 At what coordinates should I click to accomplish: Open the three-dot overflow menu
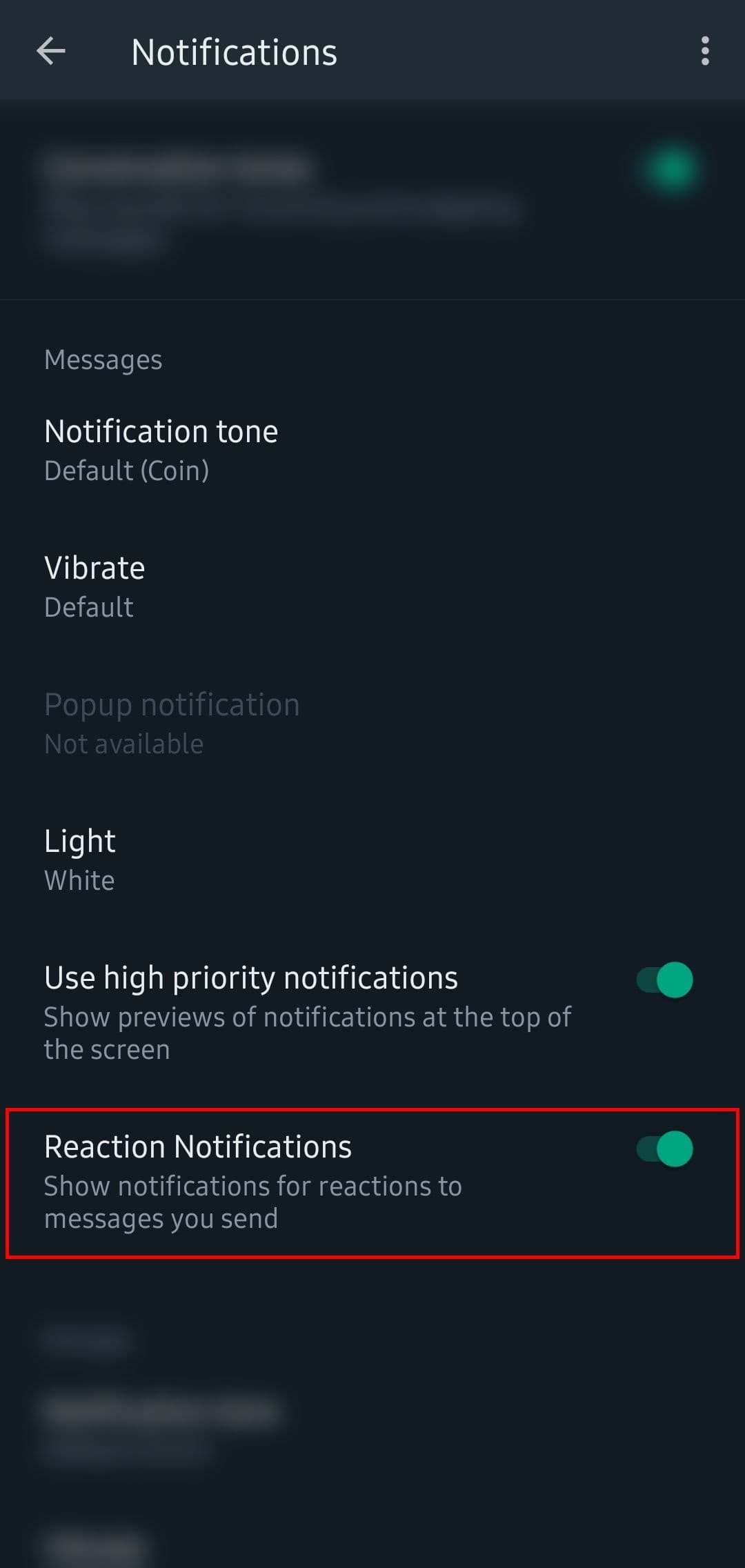click(x=704, y=52)
